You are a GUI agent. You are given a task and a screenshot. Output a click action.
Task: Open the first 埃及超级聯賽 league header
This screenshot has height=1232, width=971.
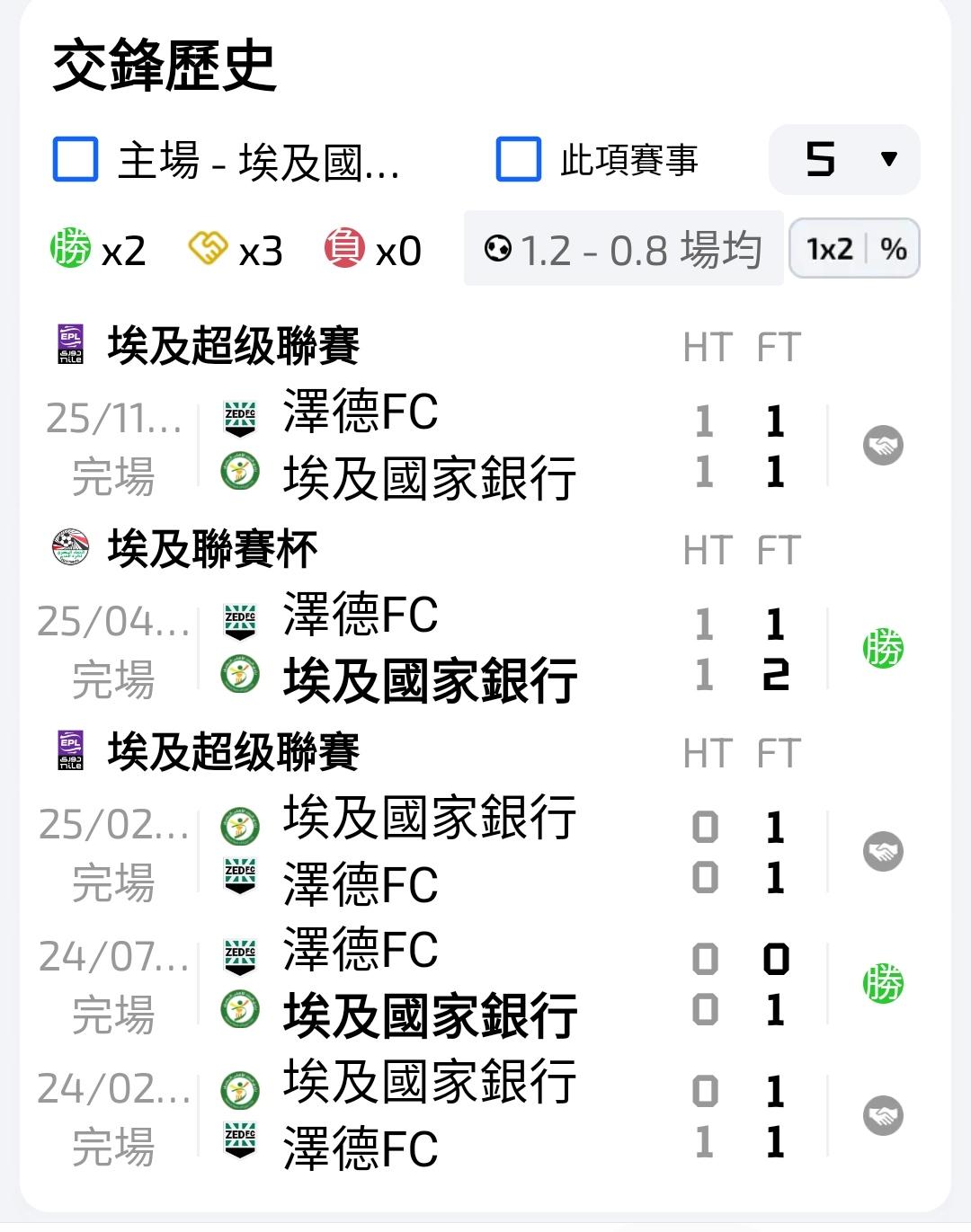[232, 346]
